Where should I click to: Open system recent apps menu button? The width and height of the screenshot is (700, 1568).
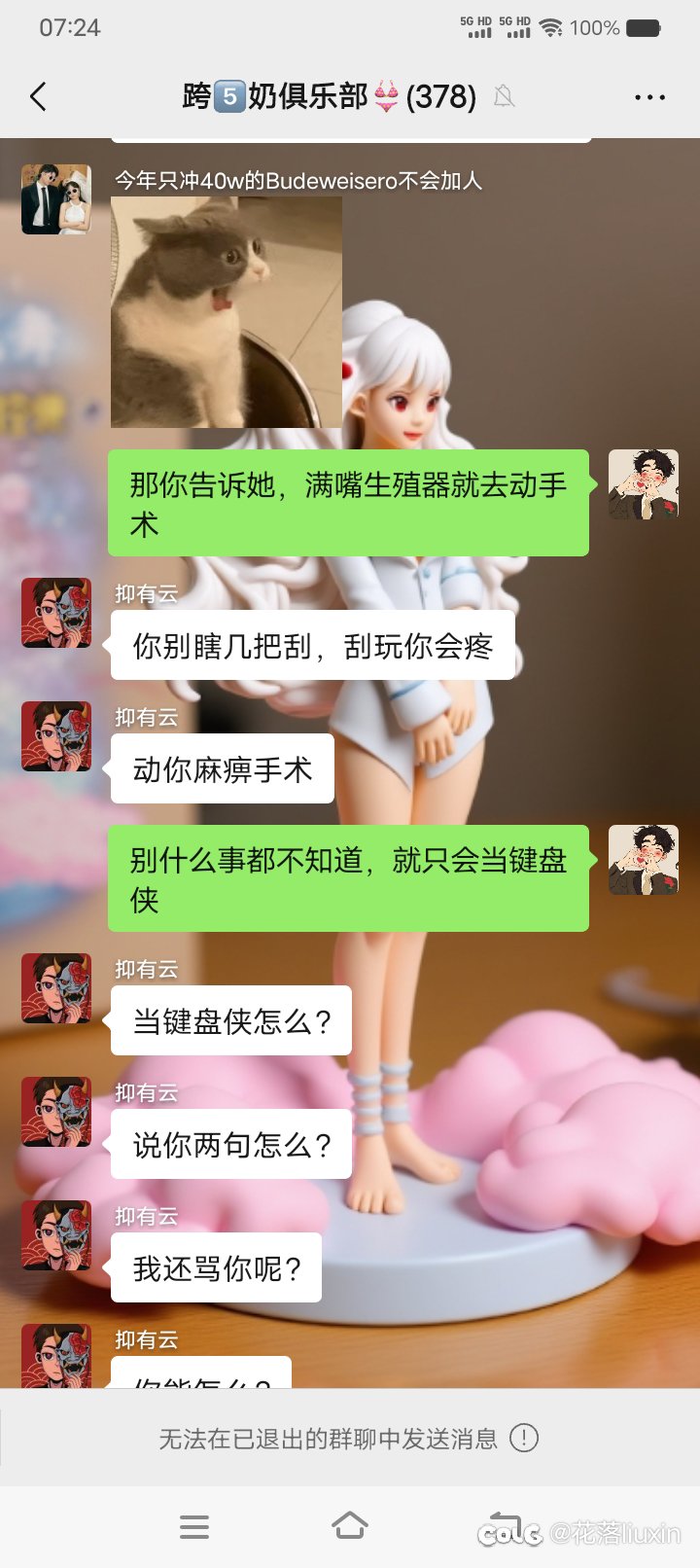point(194,1527)
